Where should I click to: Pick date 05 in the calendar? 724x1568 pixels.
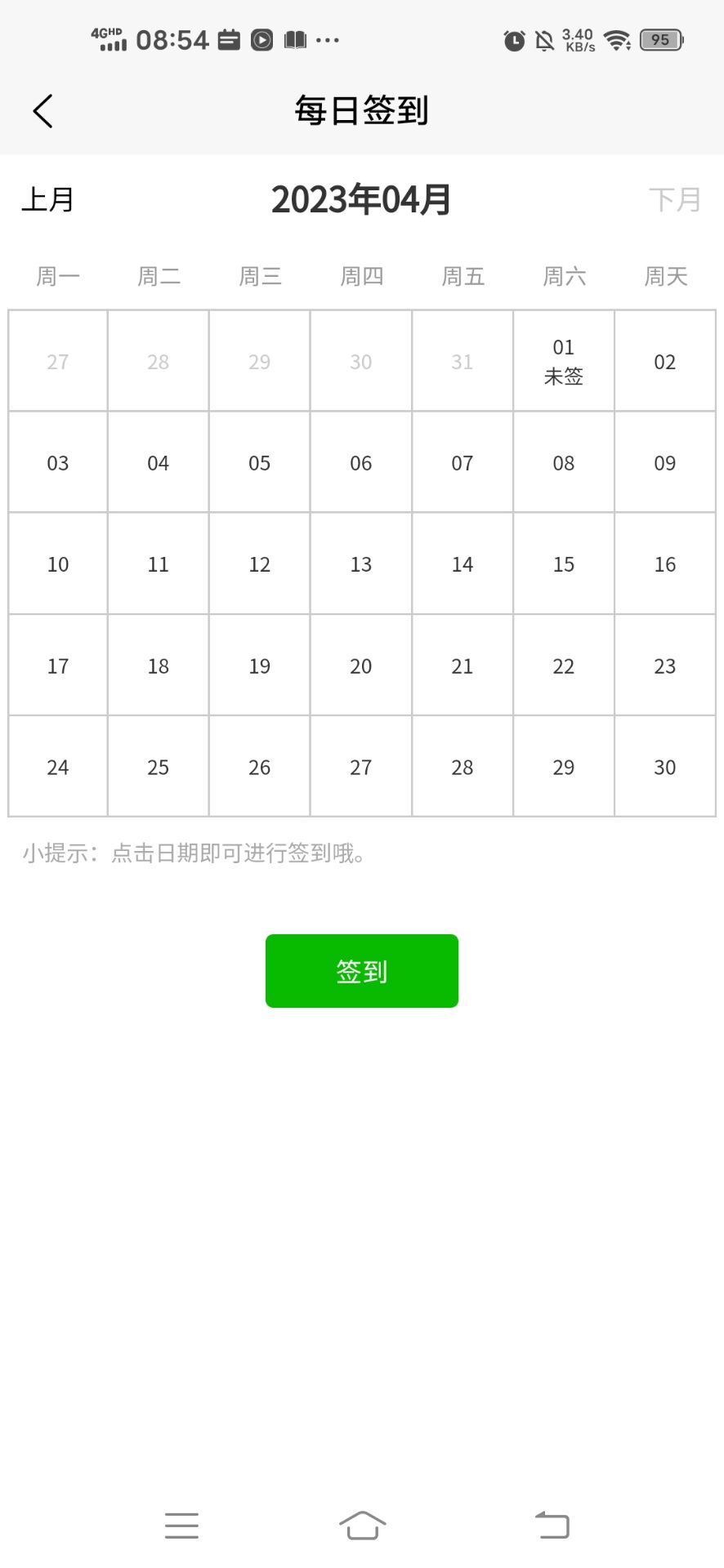(x=260, y=462)
